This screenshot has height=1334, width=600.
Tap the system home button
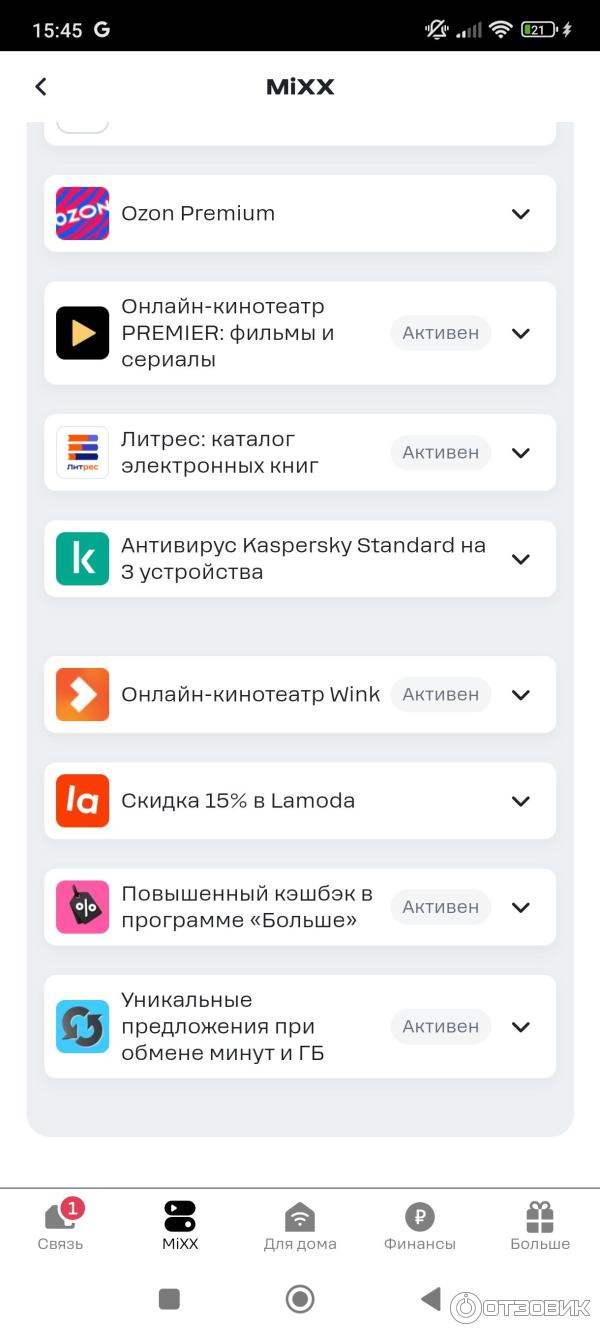pos(300,1299)
